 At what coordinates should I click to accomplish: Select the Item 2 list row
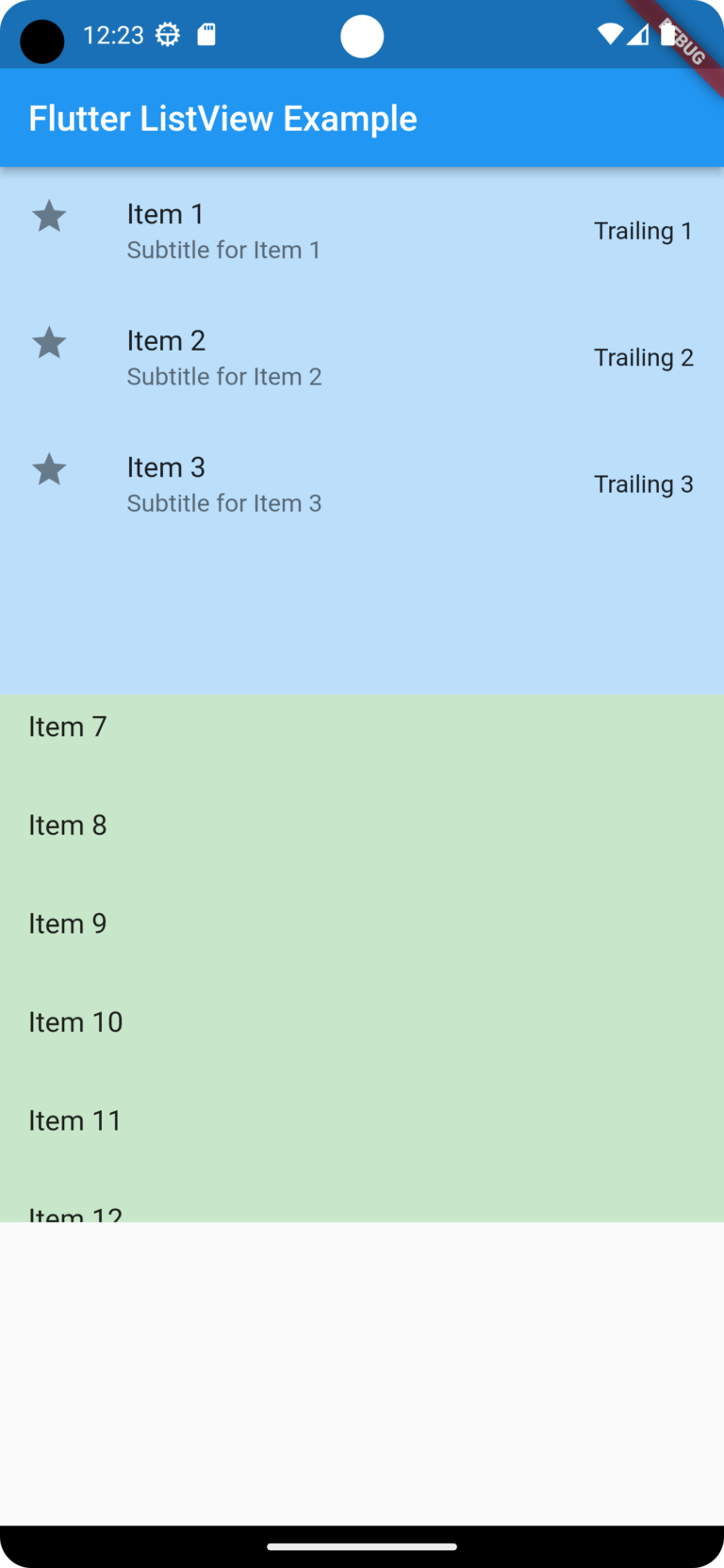362,357
